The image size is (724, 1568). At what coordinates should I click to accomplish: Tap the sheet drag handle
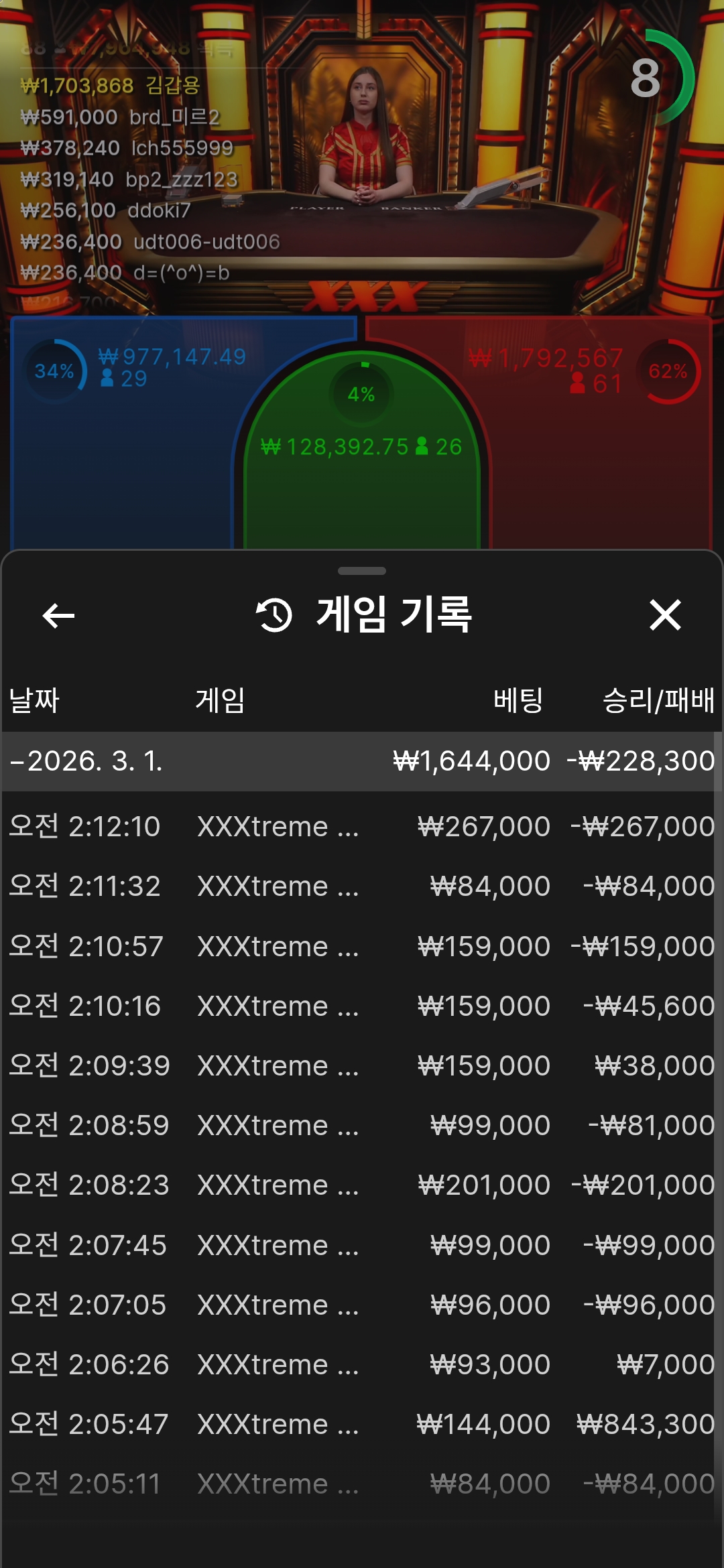point(362,571)
